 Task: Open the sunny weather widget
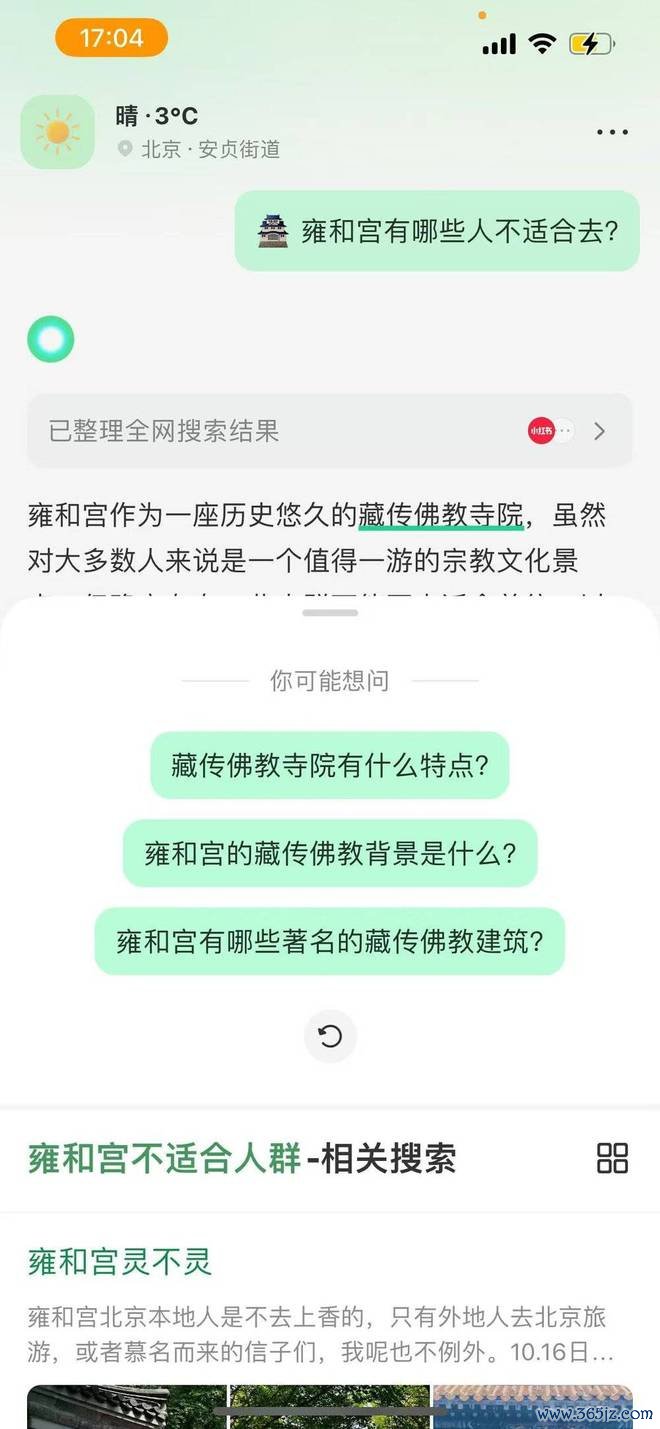pyautogui.click(x=58, y=132)
